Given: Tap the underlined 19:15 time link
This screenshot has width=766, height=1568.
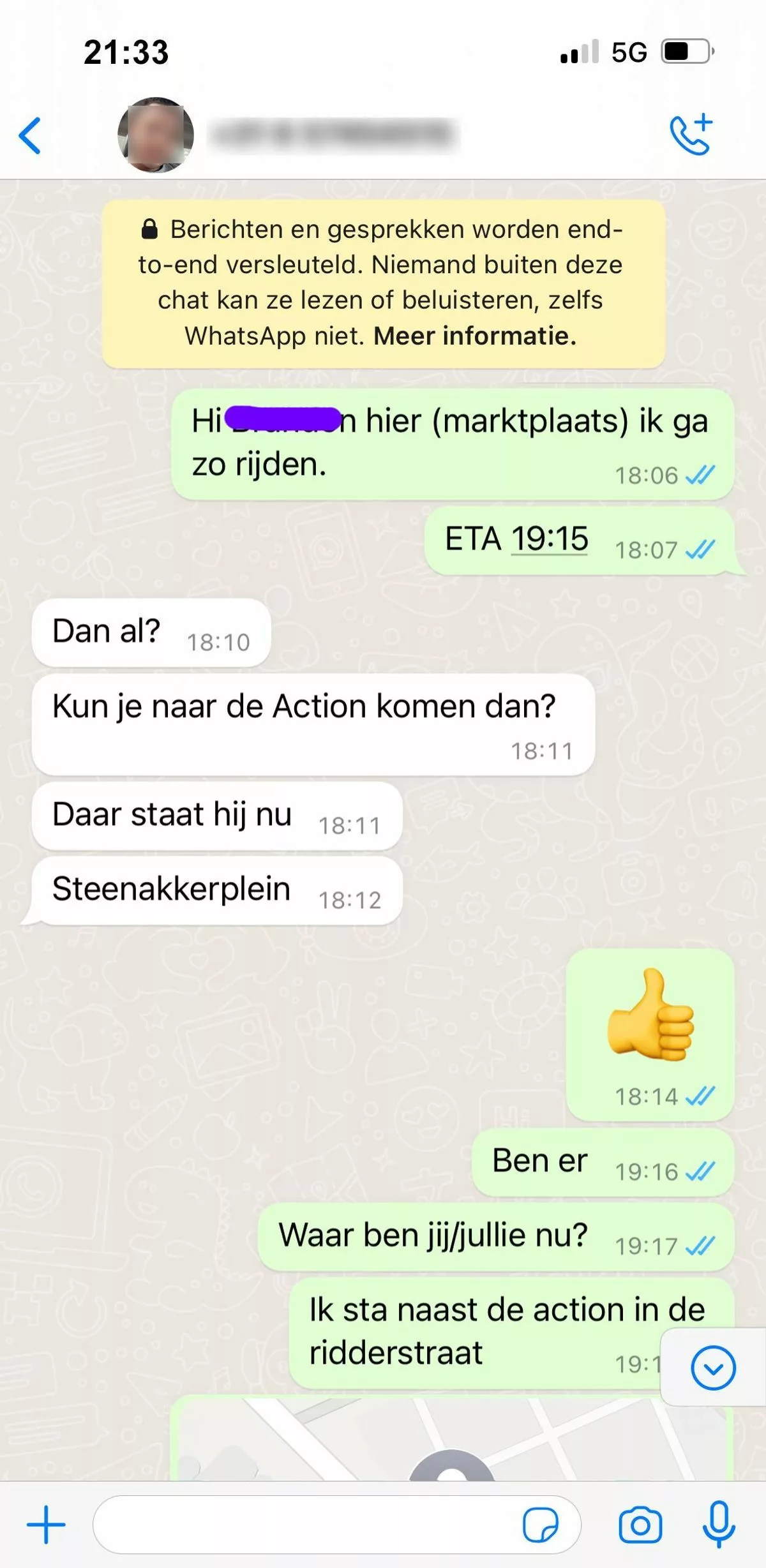Looking at the screenshot, I should (x=549, y=539).
